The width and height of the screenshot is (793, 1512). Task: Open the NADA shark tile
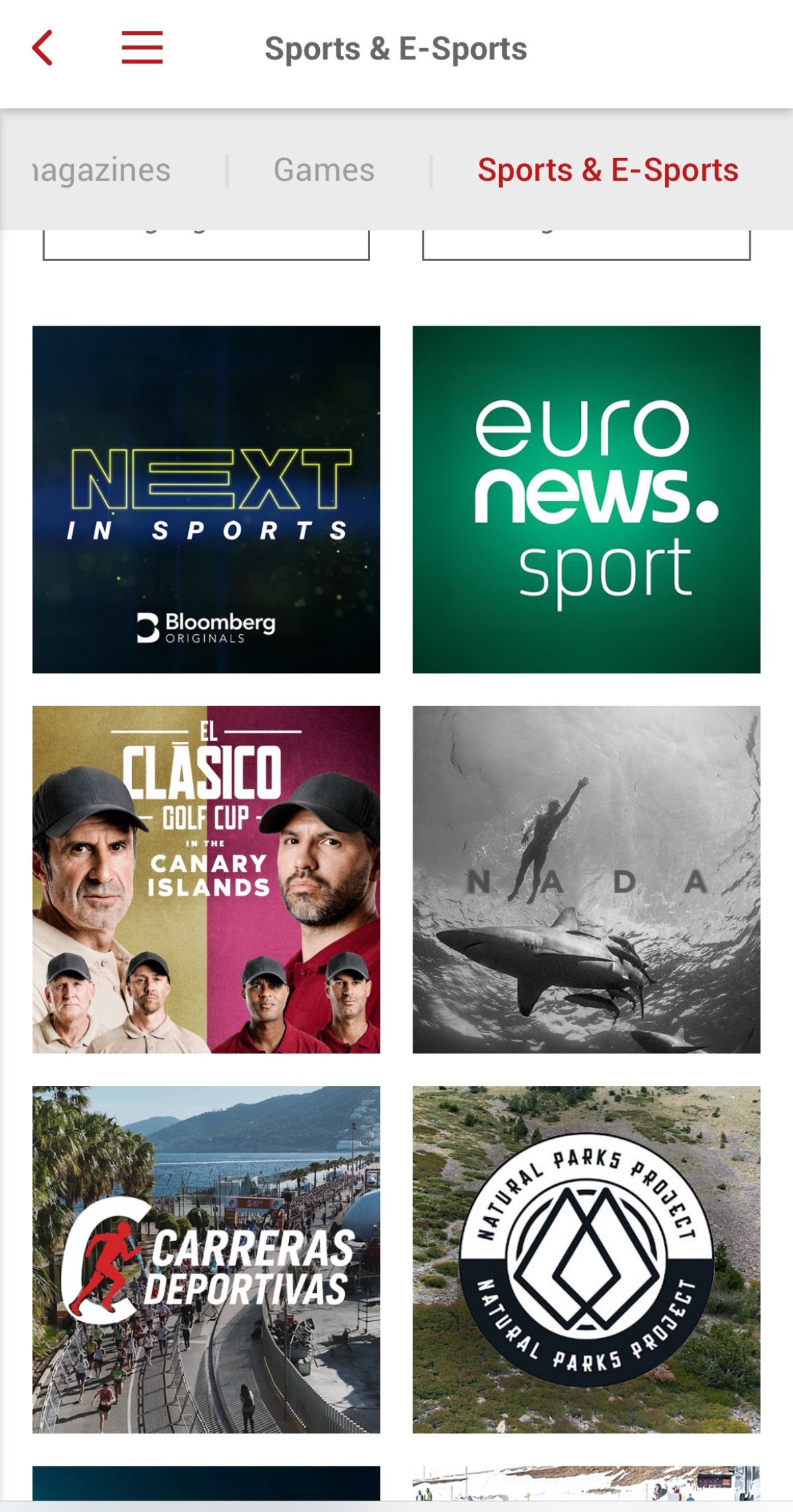click(586, 879)
